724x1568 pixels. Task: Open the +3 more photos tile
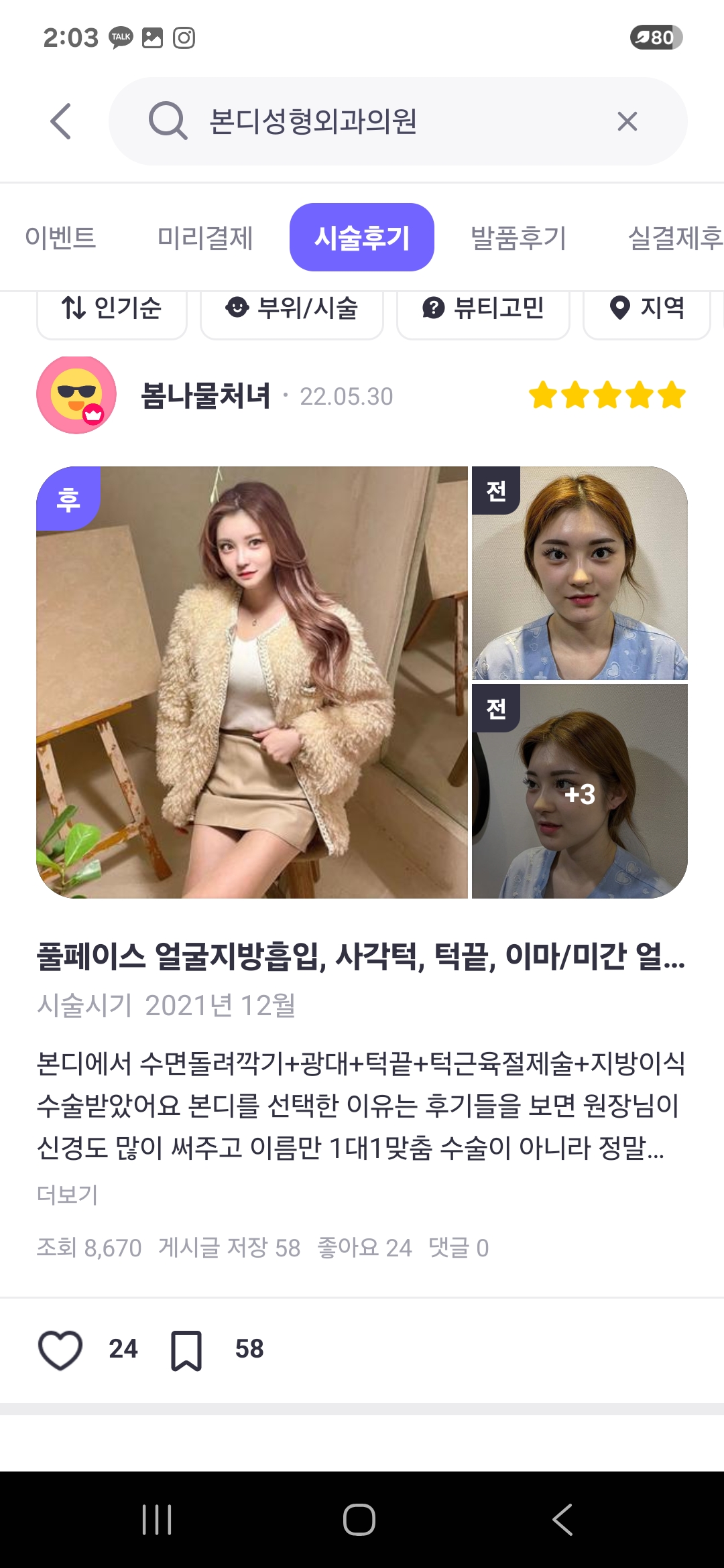pos(580,791)
